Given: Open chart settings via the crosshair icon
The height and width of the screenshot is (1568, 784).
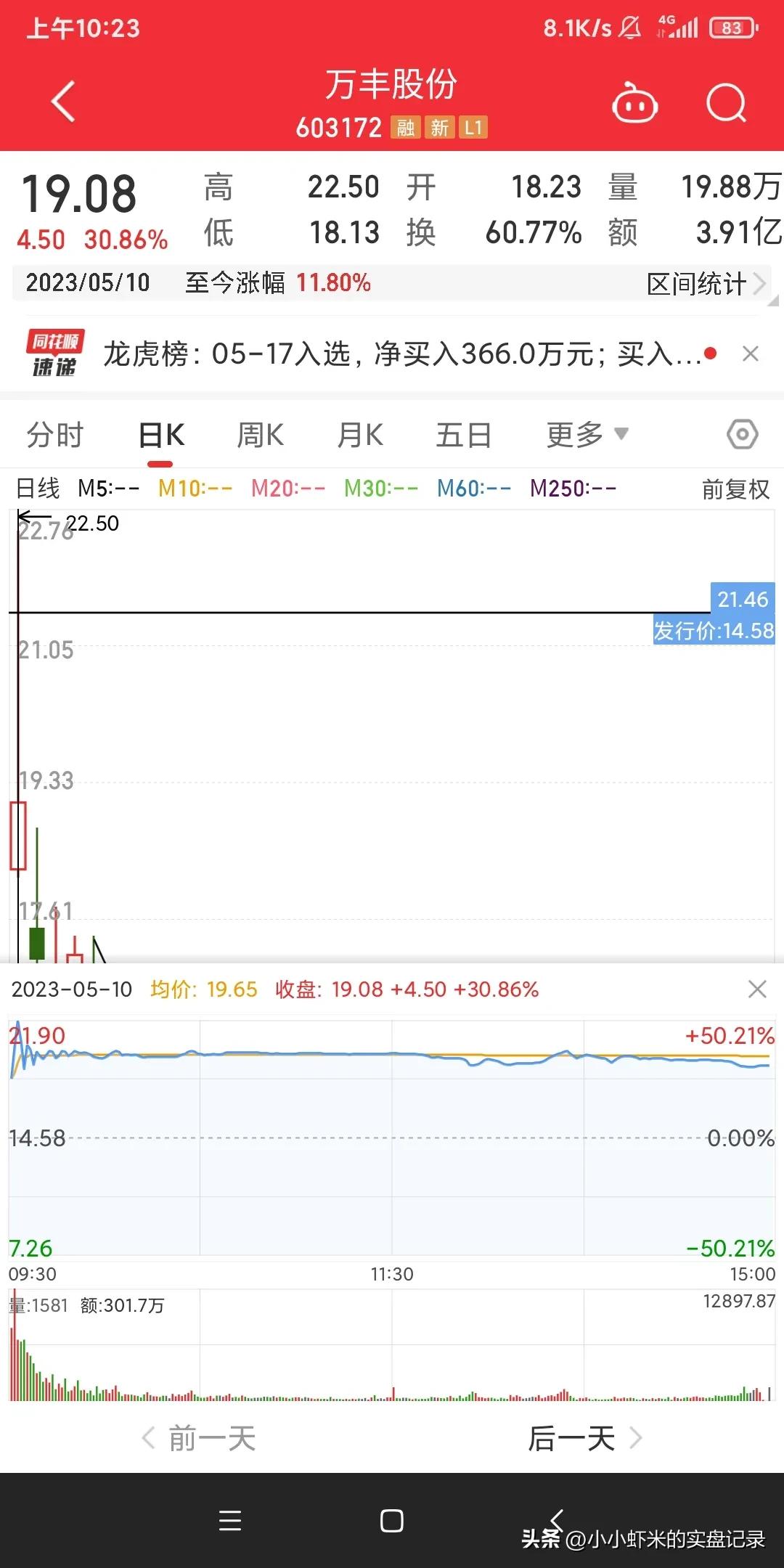Looking at the screenshot, I should [742, 433].
